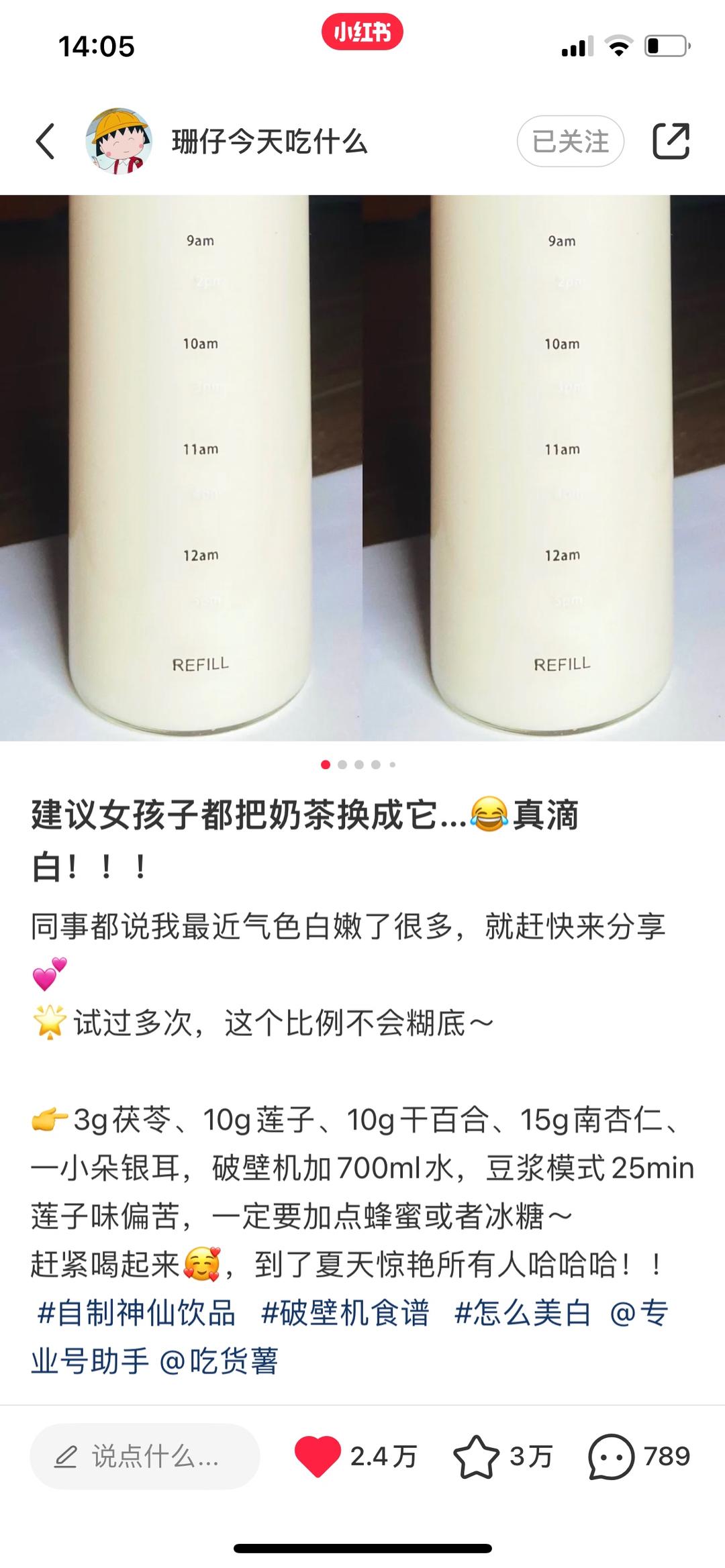The image size is (725, 1568).
Task: Visit the mentioned @吃货薯 account
Action: (x=219, y=1361)
